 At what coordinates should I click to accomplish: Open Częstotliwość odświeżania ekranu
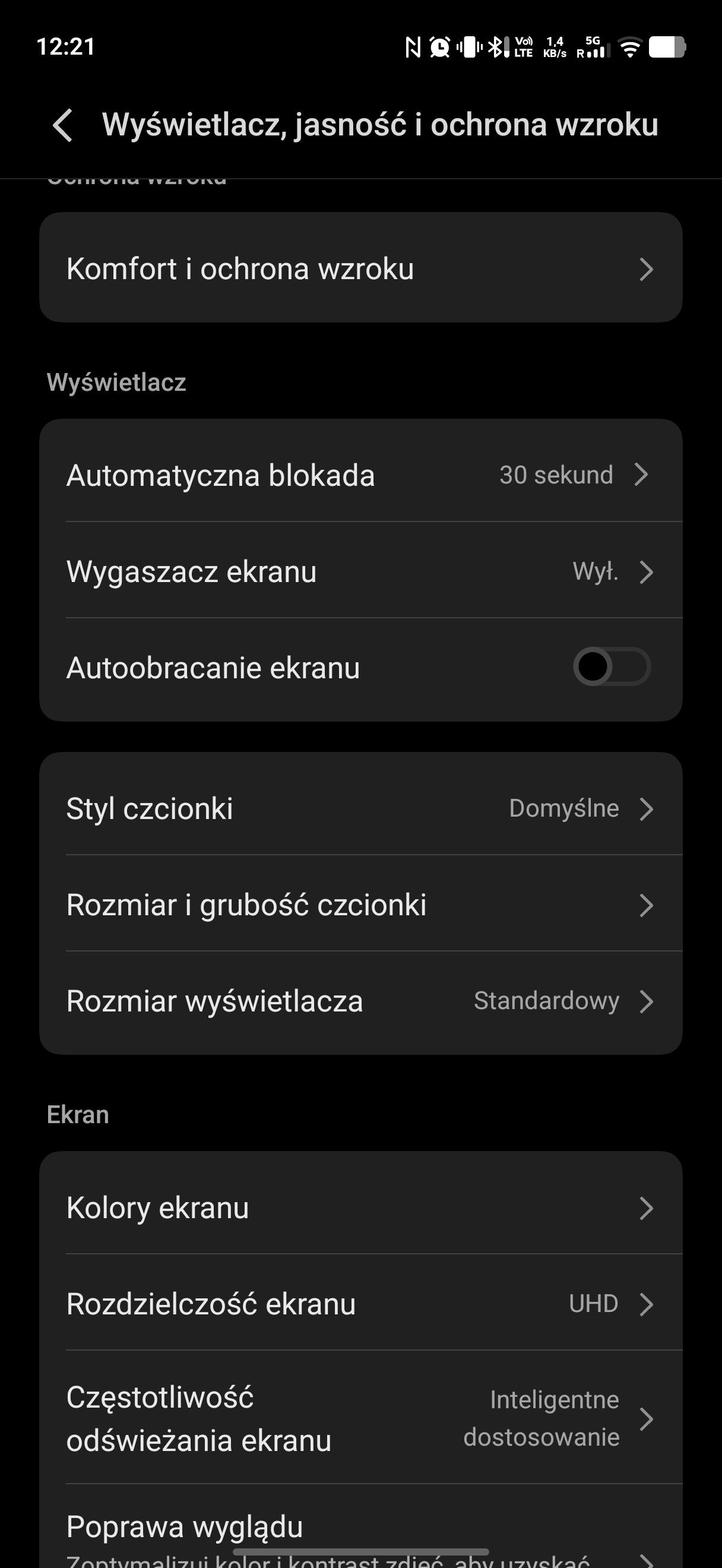(x=360, y=1418)
